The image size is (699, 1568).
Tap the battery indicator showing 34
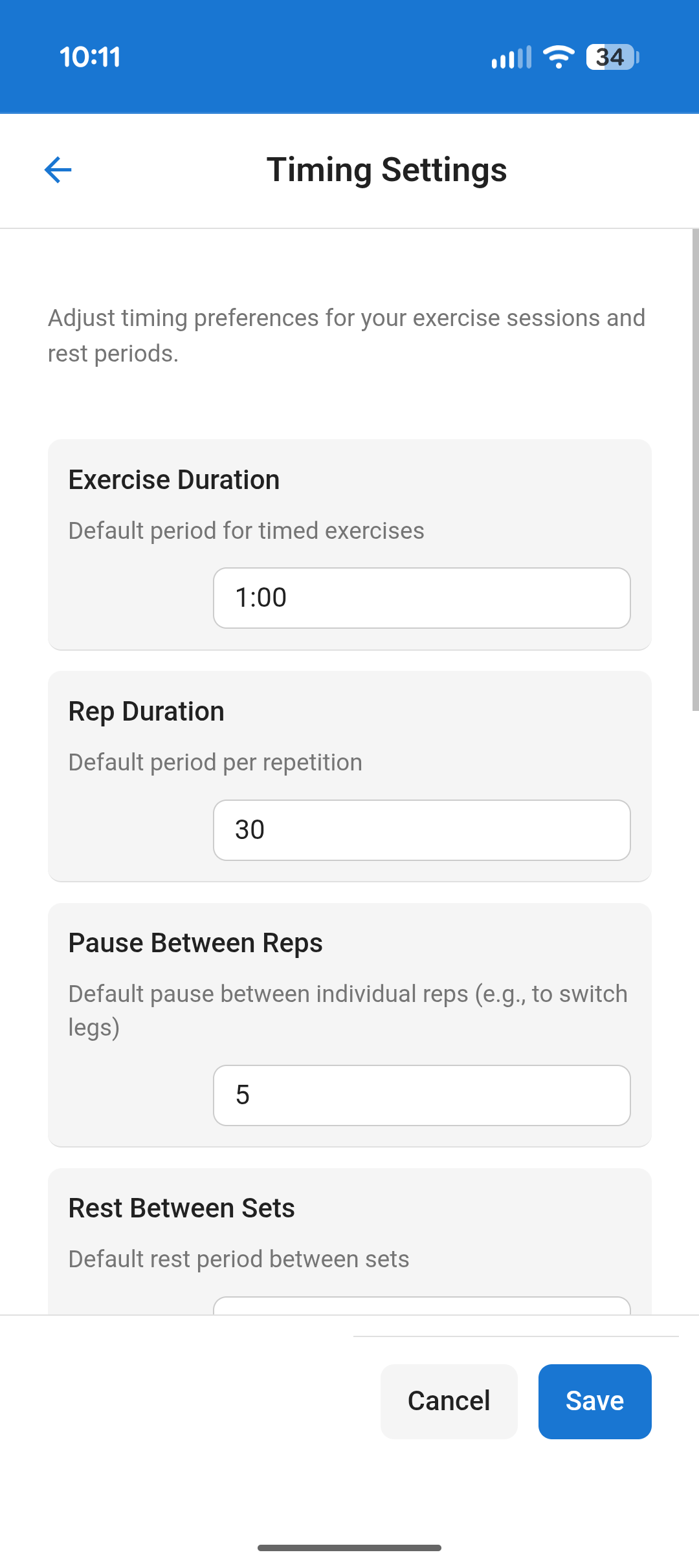tap(609, 58)
